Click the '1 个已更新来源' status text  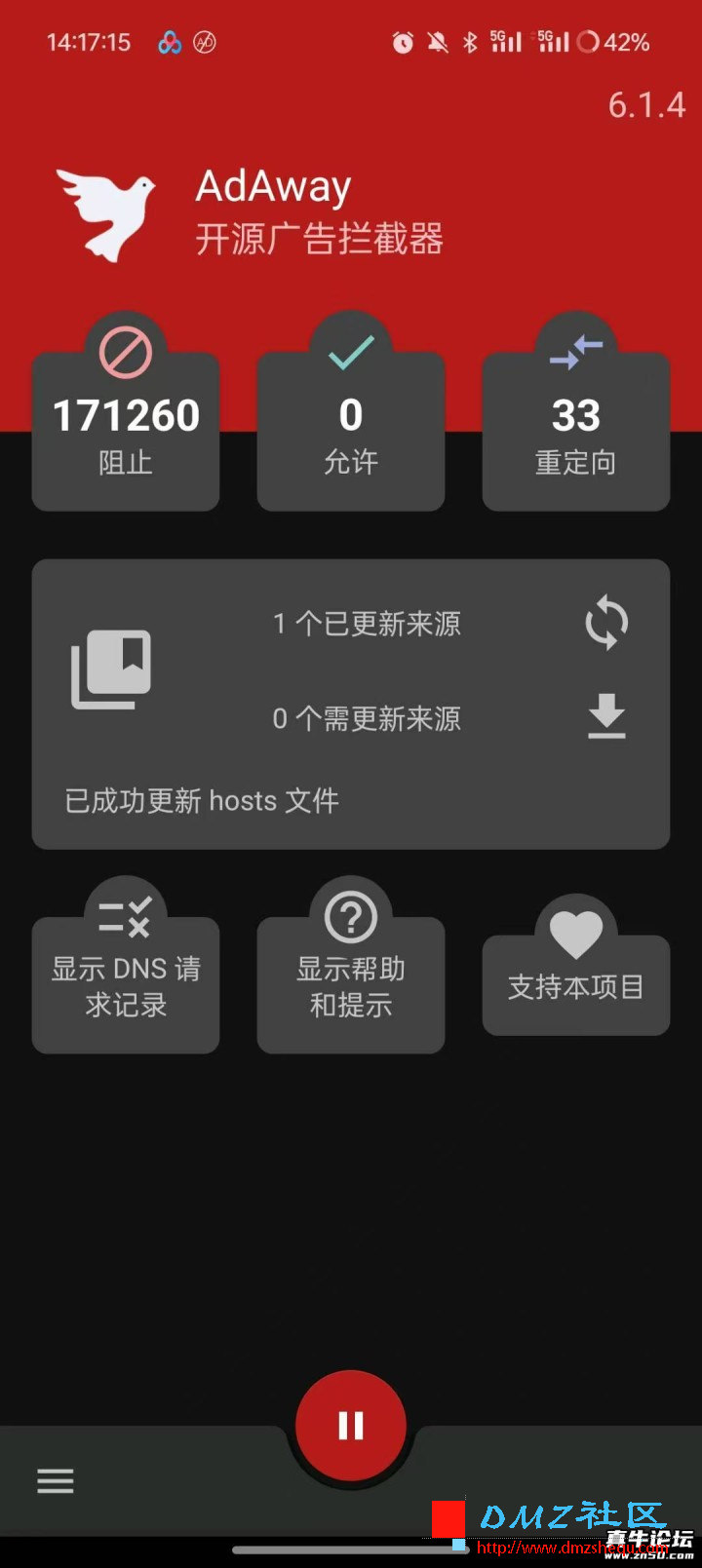pos(368,624)
